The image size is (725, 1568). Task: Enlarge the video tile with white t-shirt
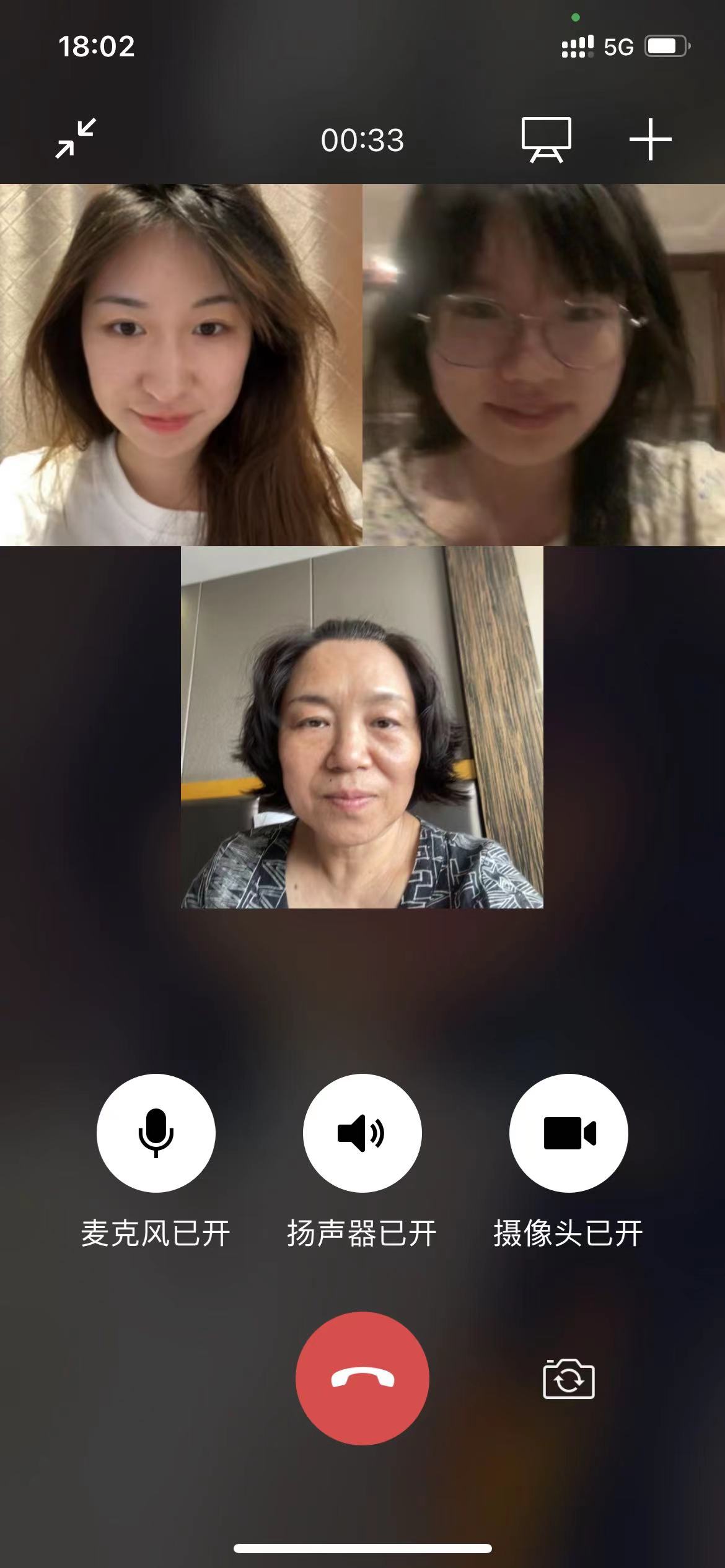181,365
